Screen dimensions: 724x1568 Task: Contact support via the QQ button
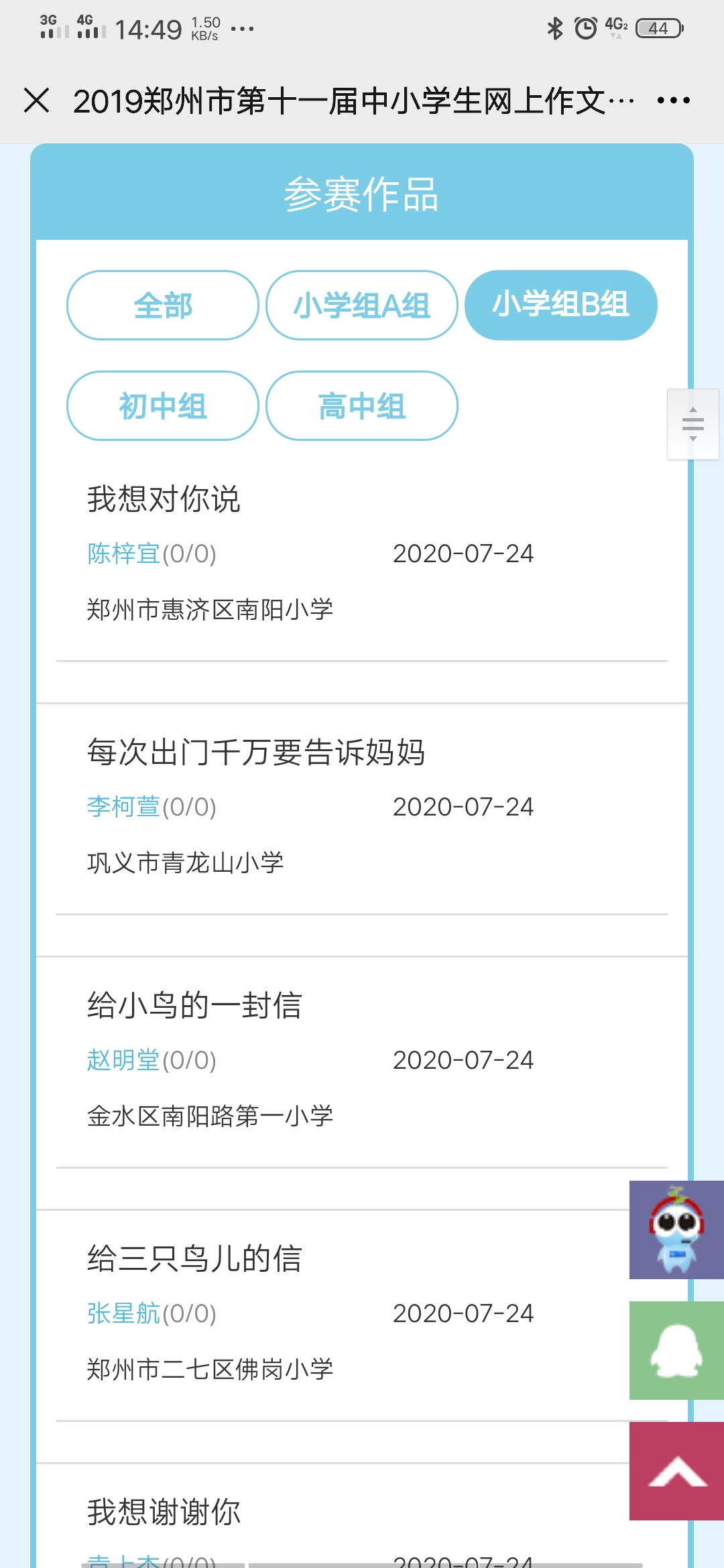[676, 1351]
